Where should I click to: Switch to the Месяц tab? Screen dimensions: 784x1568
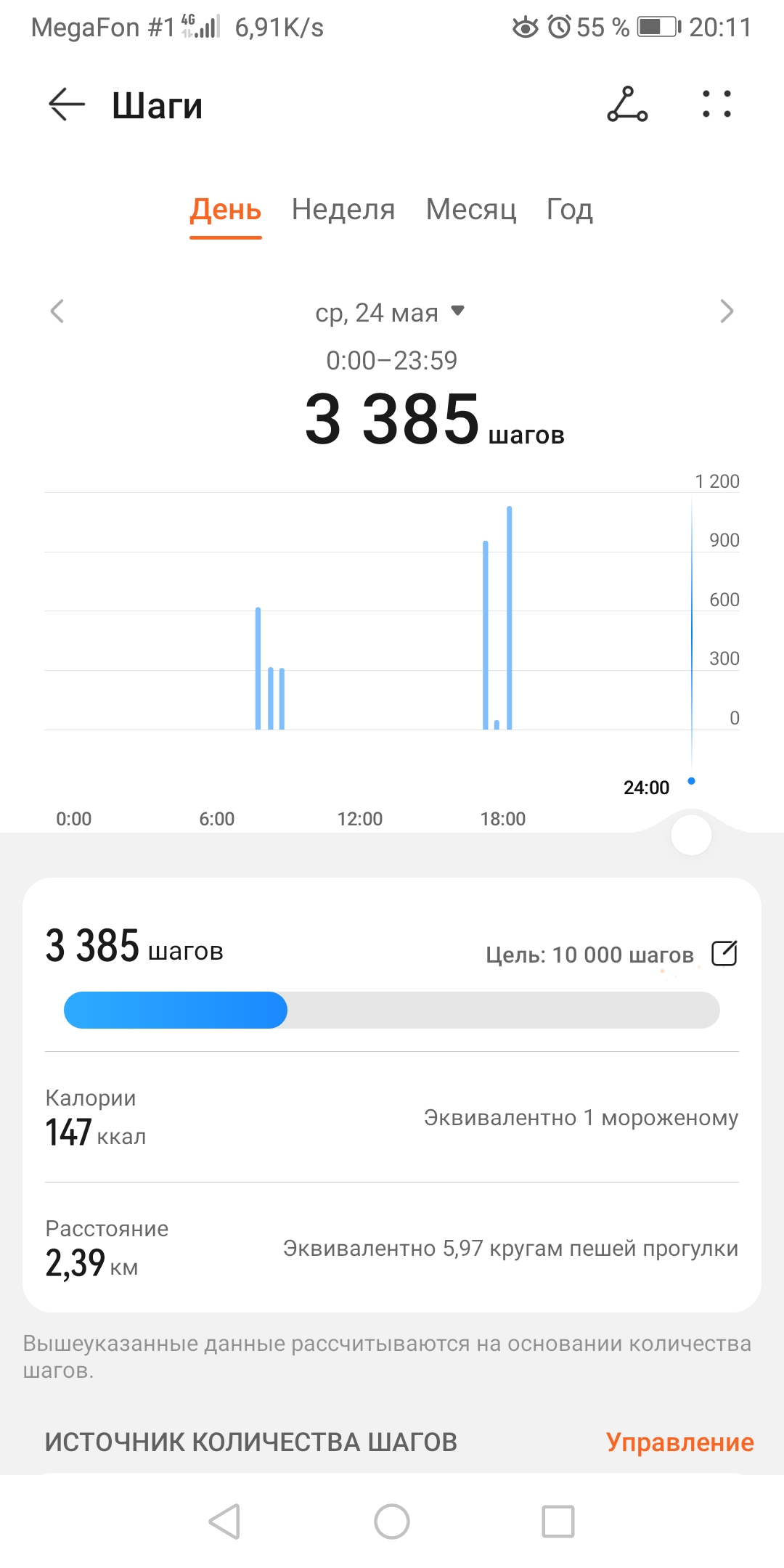click(471, 210)
